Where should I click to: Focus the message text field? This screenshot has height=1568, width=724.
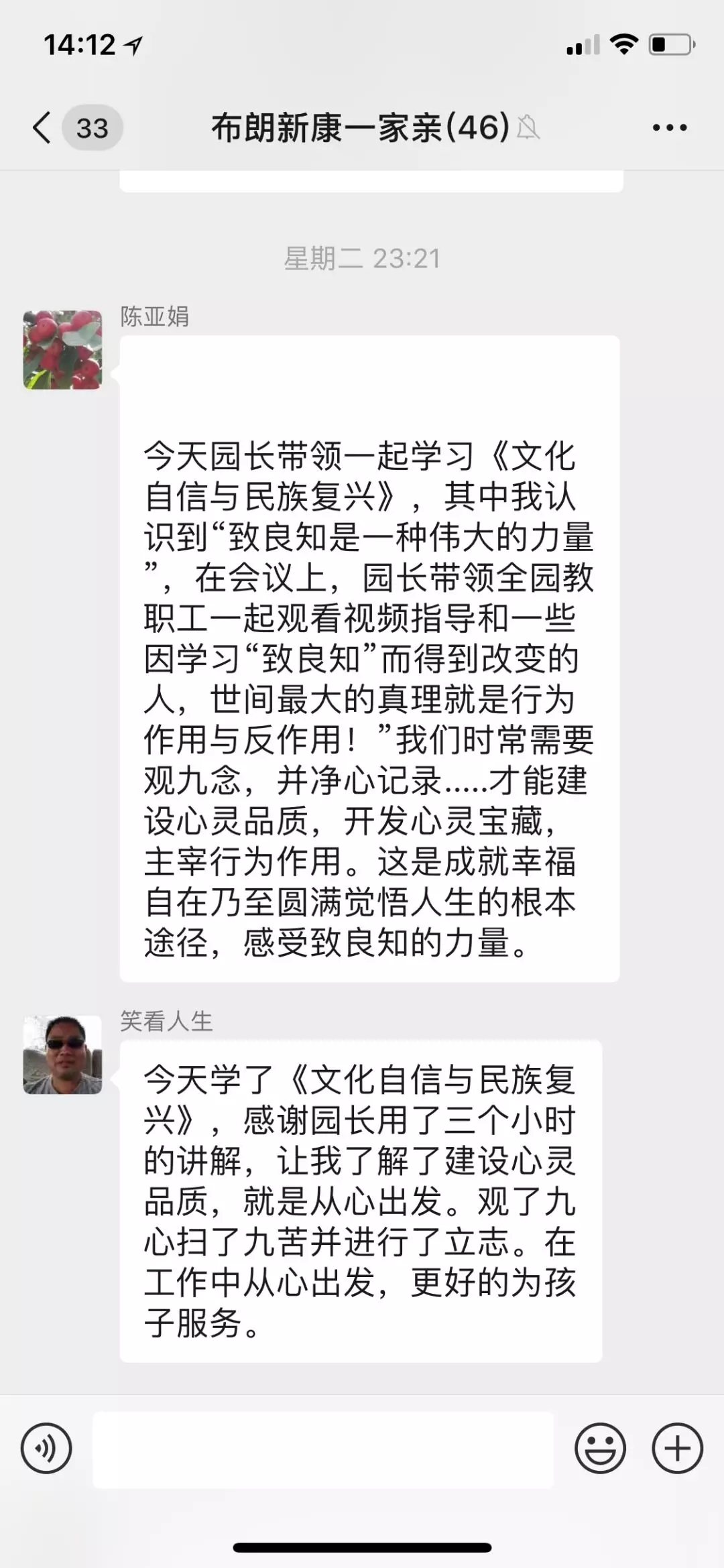point(323,1449)
